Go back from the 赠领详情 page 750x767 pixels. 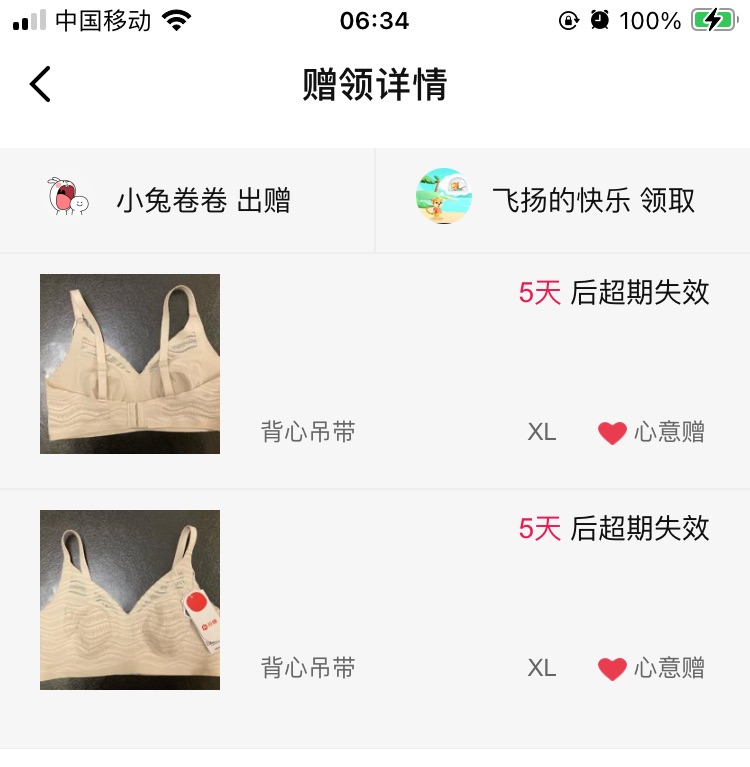[x=40, y=85]
